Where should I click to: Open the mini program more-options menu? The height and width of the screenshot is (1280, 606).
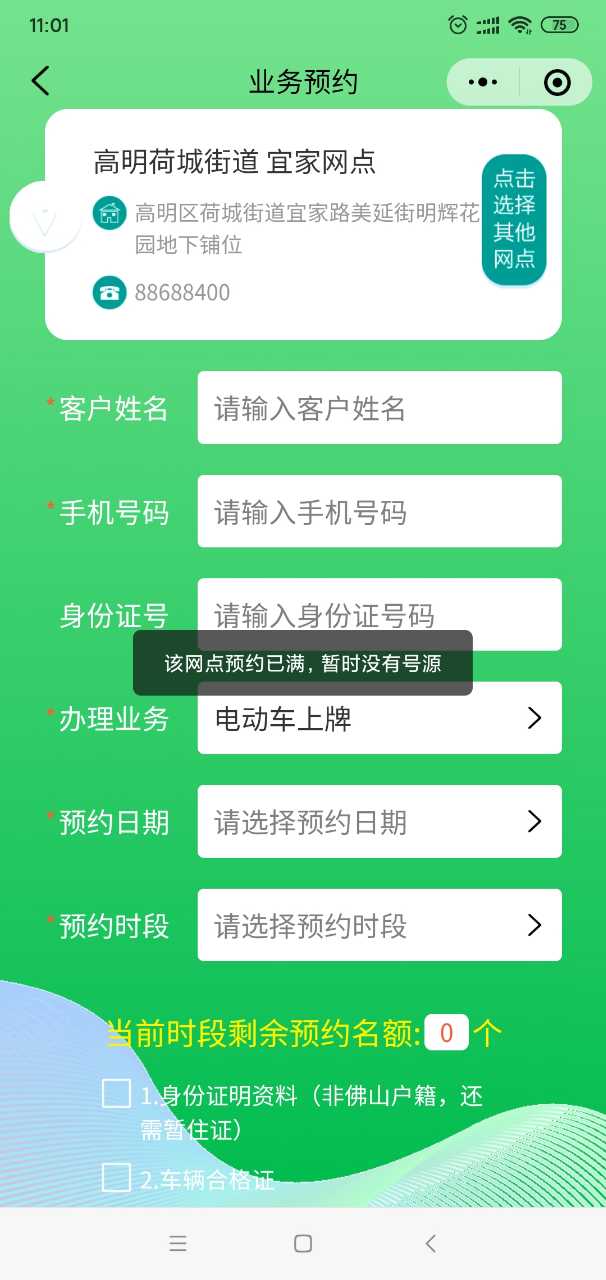point(483,82)
